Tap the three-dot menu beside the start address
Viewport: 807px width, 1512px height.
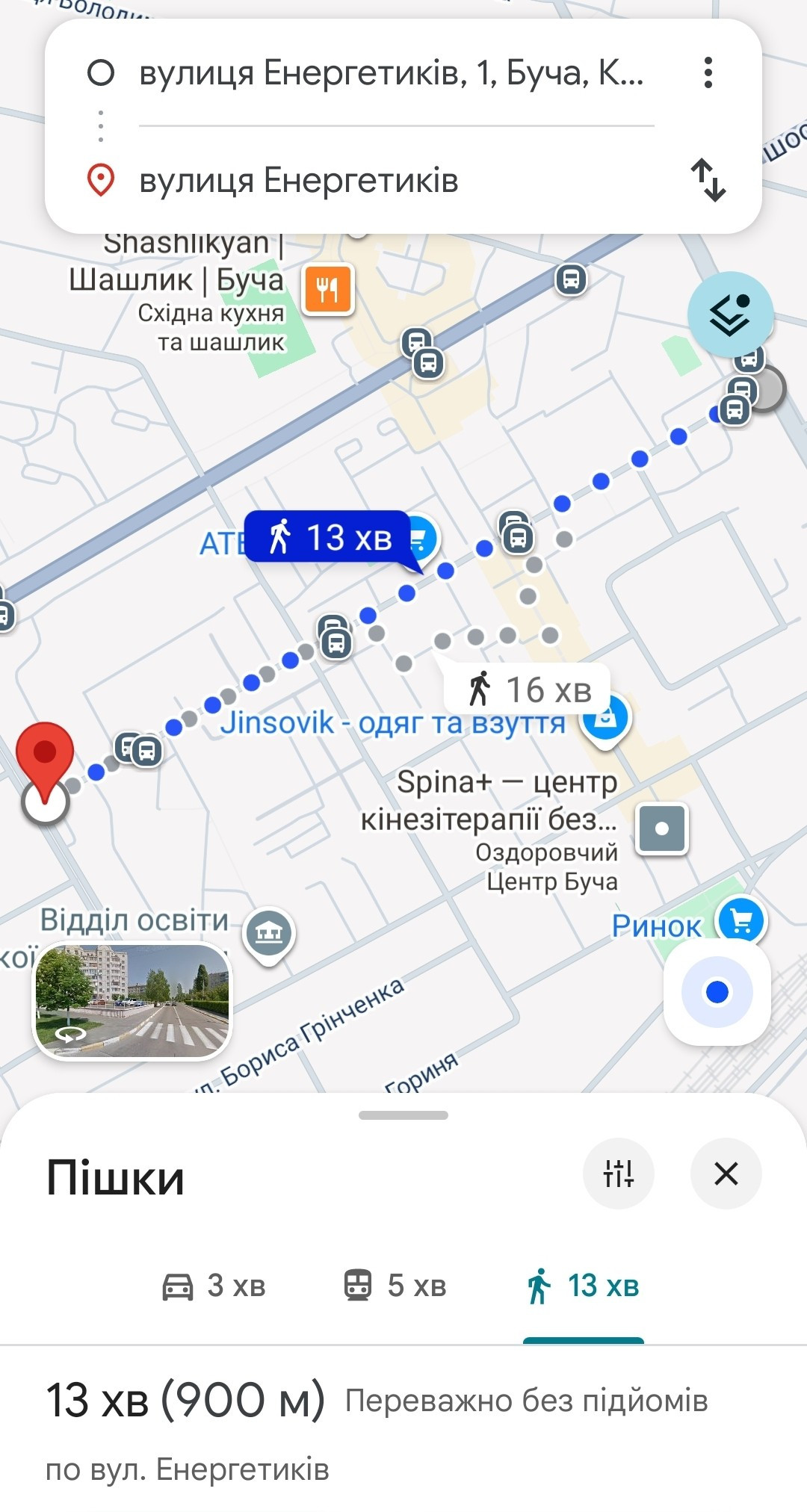click(x=708, y=72)
